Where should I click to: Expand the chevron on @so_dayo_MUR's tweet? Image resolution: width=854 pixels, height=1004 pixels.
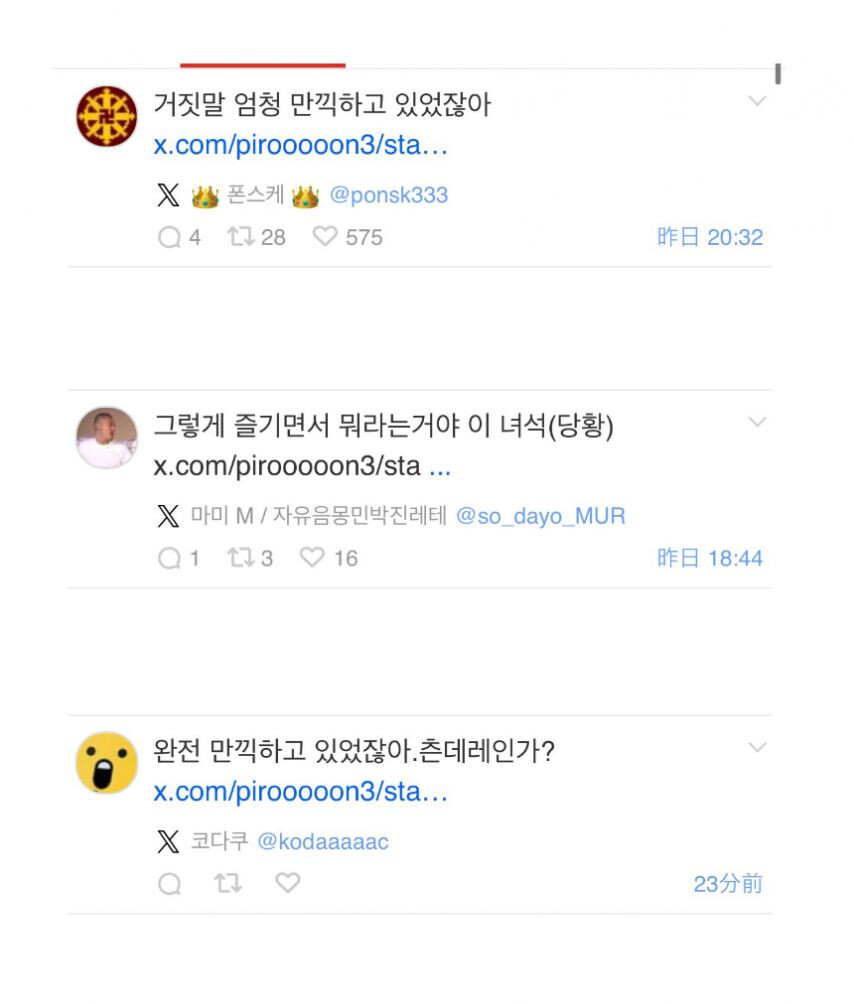[757, 422]
